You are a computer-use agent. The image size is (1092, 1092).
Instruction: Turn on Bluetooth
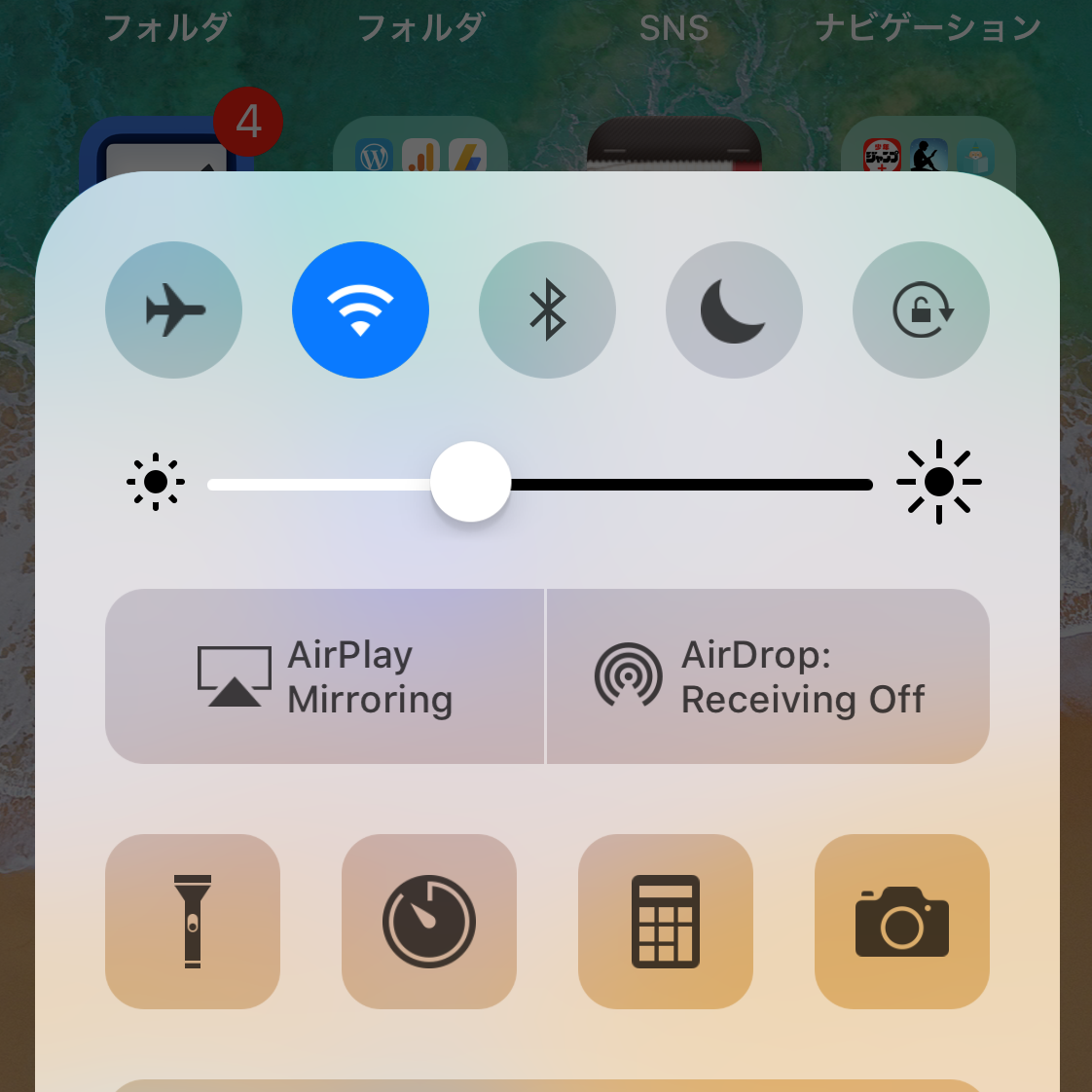point(547,309)
